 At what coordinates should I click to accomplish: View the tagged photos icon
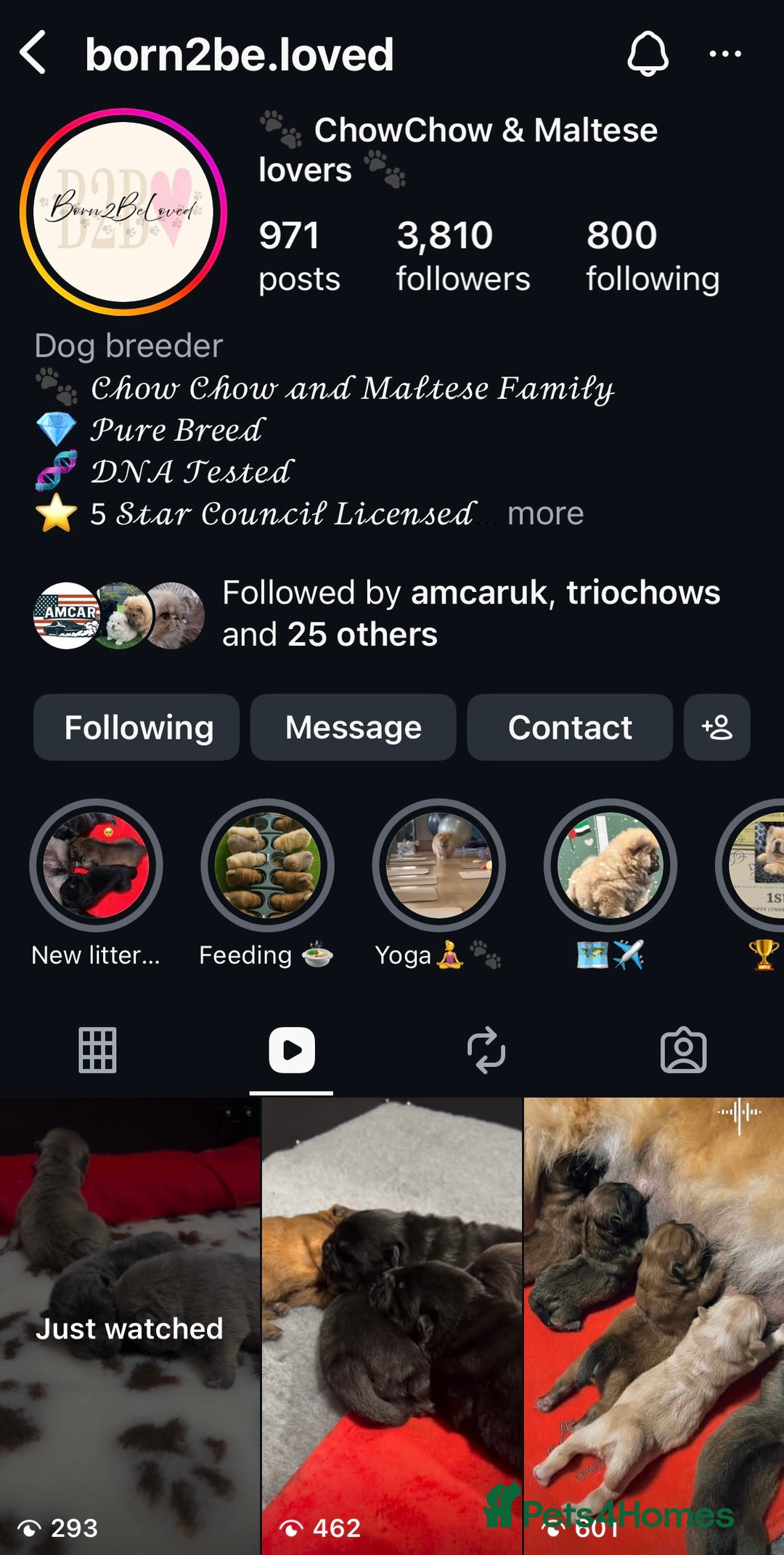click(x=683, y=1049)
